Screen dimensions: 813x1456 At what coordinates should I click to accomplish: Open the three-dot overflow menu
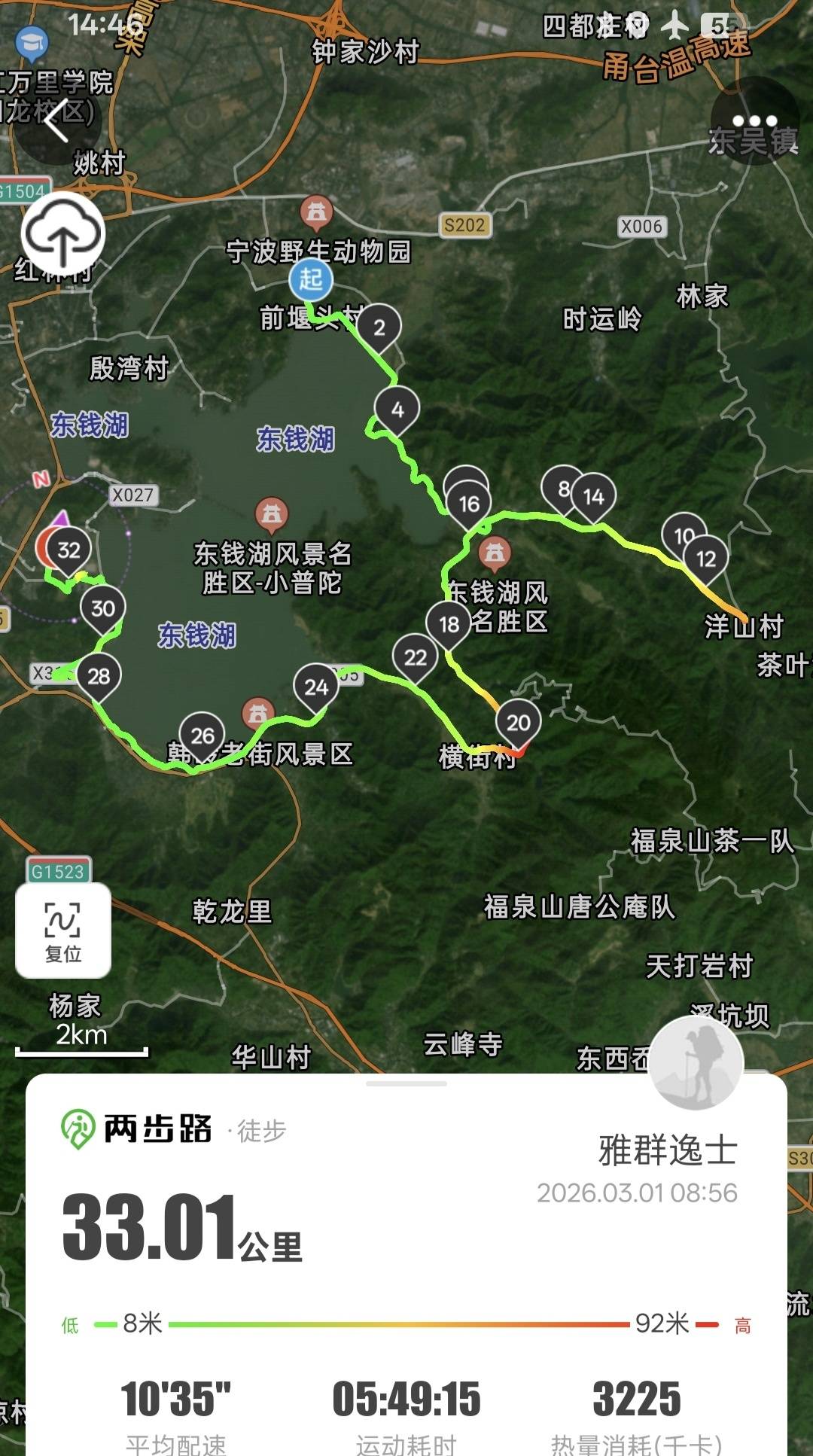(754, 122)
